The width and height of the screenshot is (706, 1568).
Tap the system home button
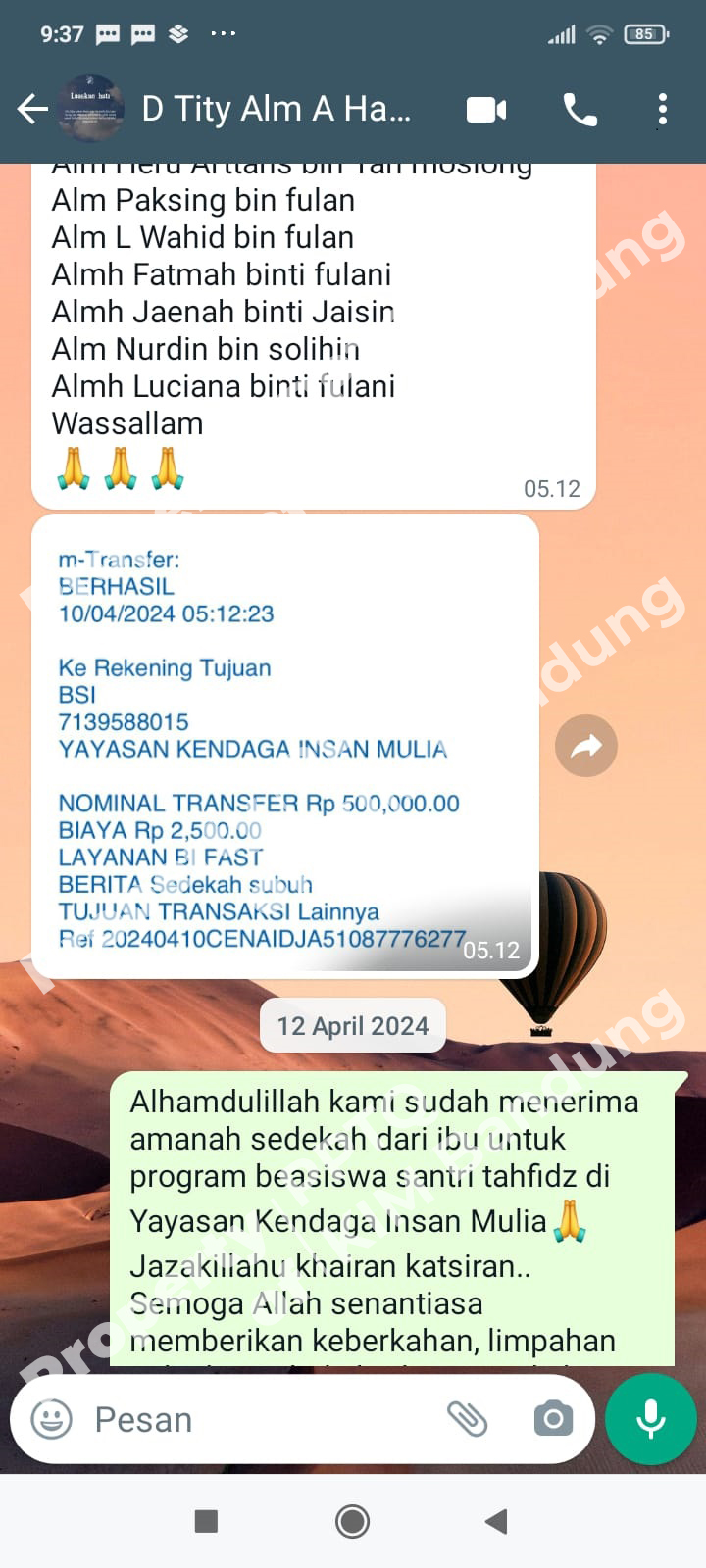[352, 1521]
